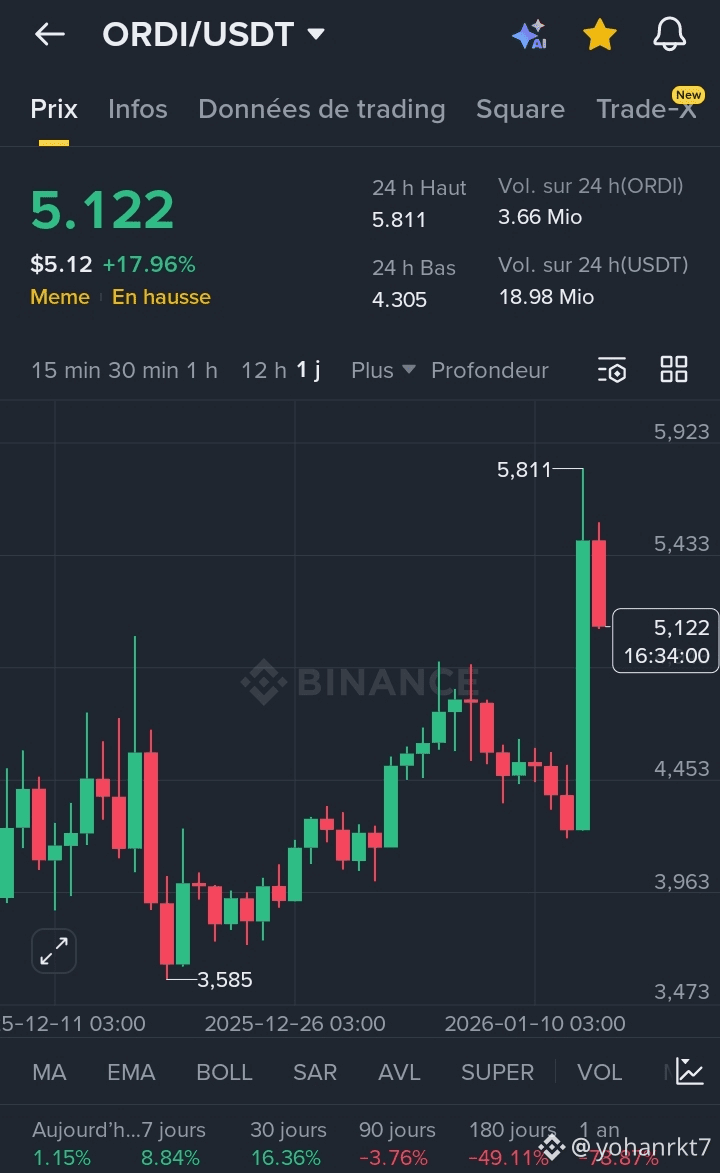
Task: Switch to the Infos tab
Action: pyautogui.click(x=138, y=109)
